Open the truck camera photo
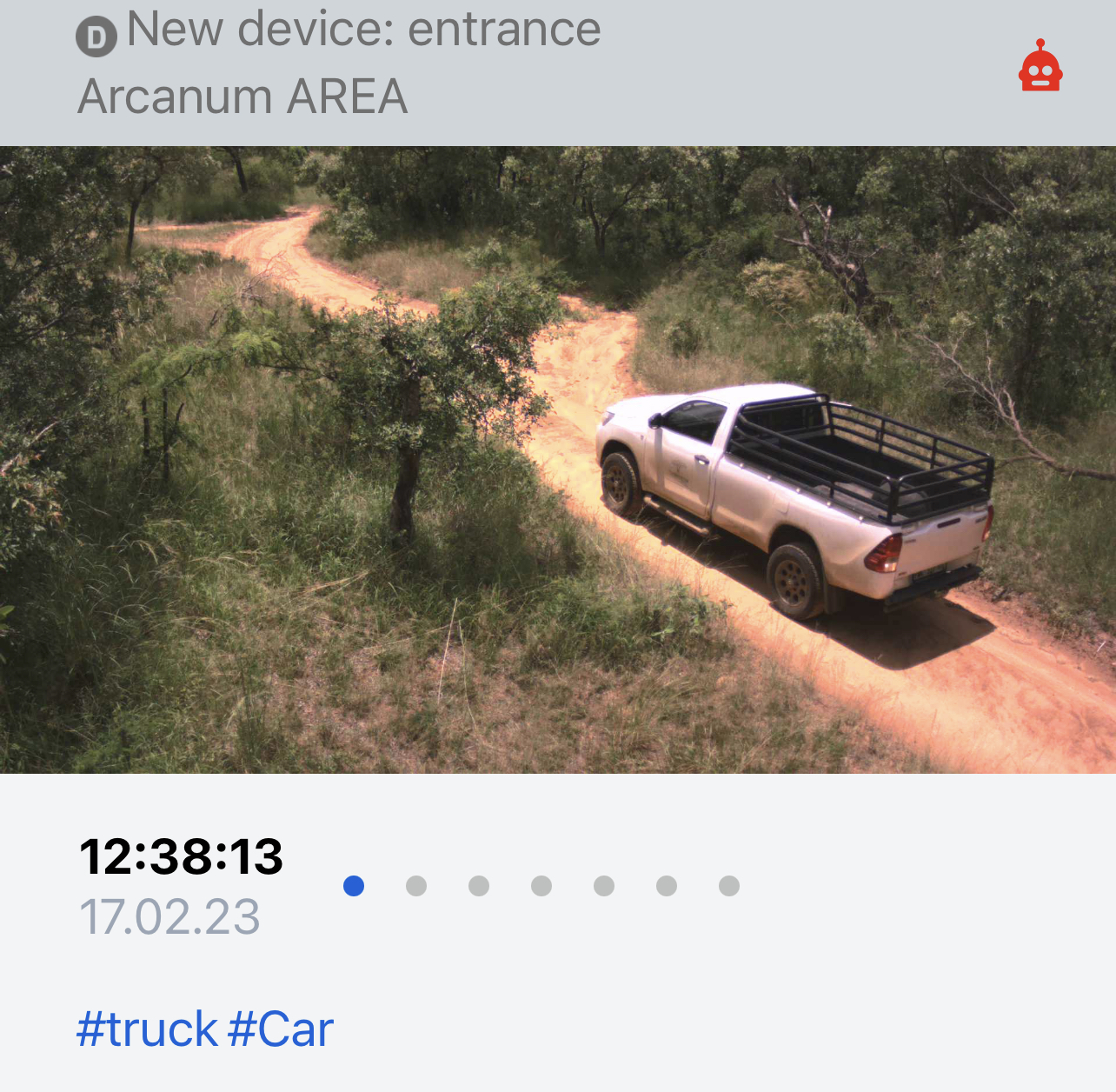 pos(558,459)
